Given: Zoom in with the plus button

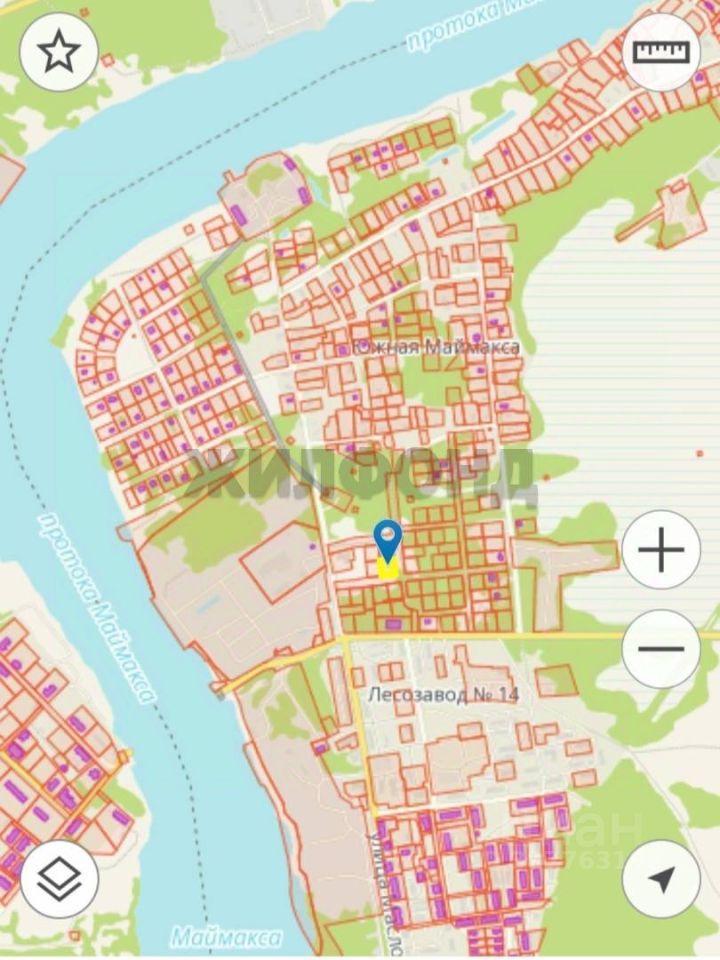Looking at the screenshot, I should point(661,550).
